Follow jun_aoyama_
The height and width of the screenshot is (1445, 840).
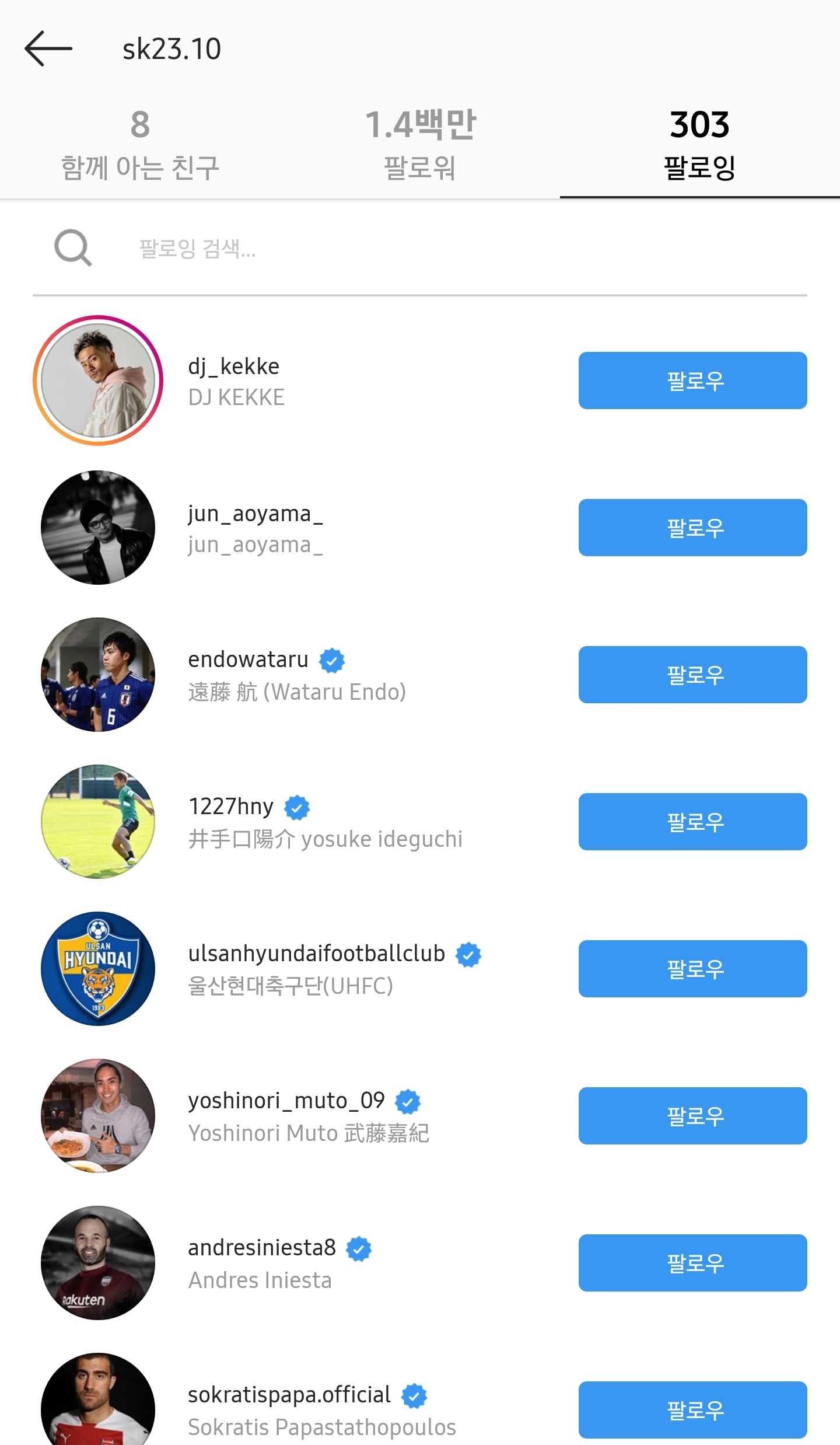coord(693,528)
